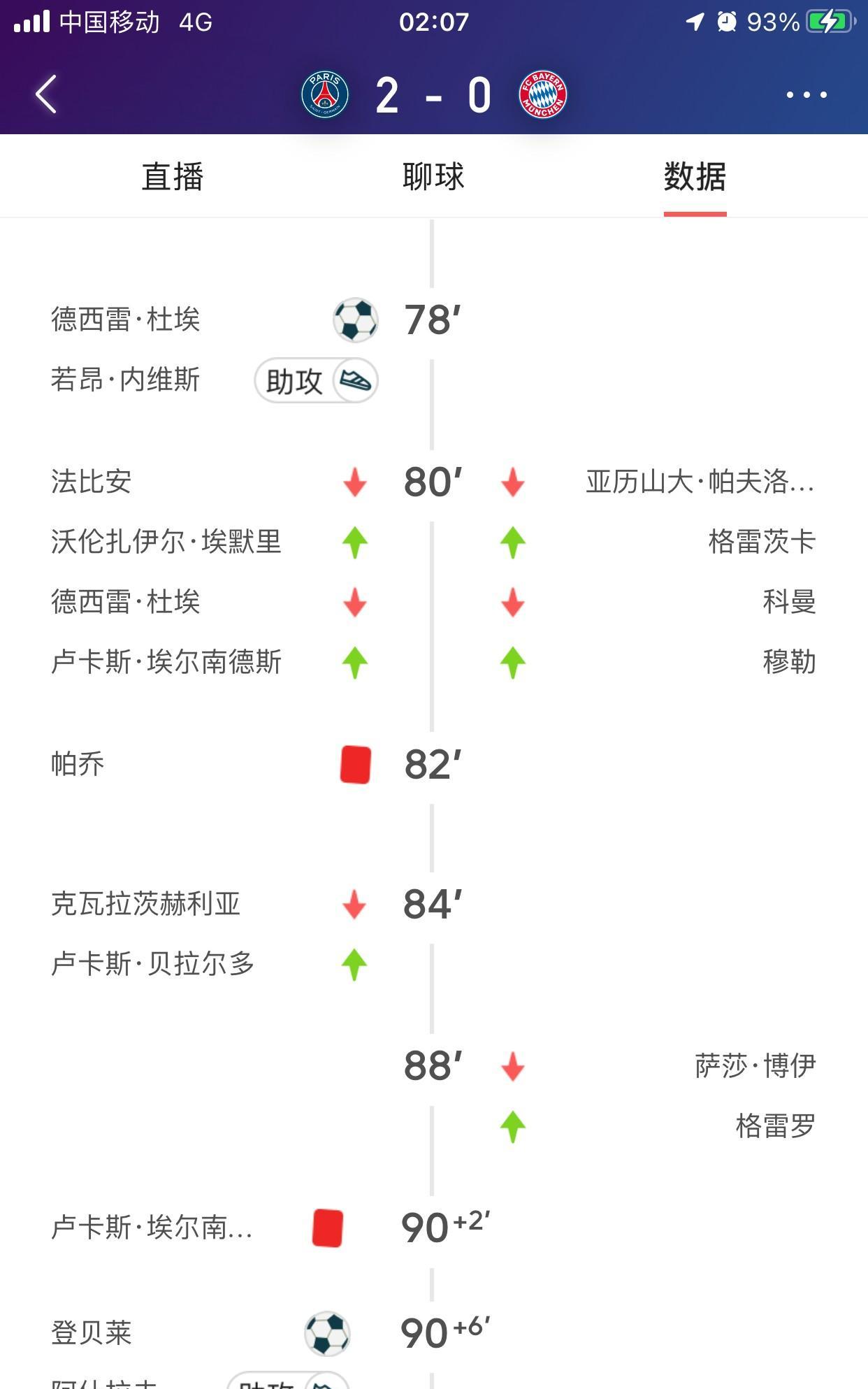Open the Bayern München team badge
This screenshot has width=868, height=1389.
(543, 94)
